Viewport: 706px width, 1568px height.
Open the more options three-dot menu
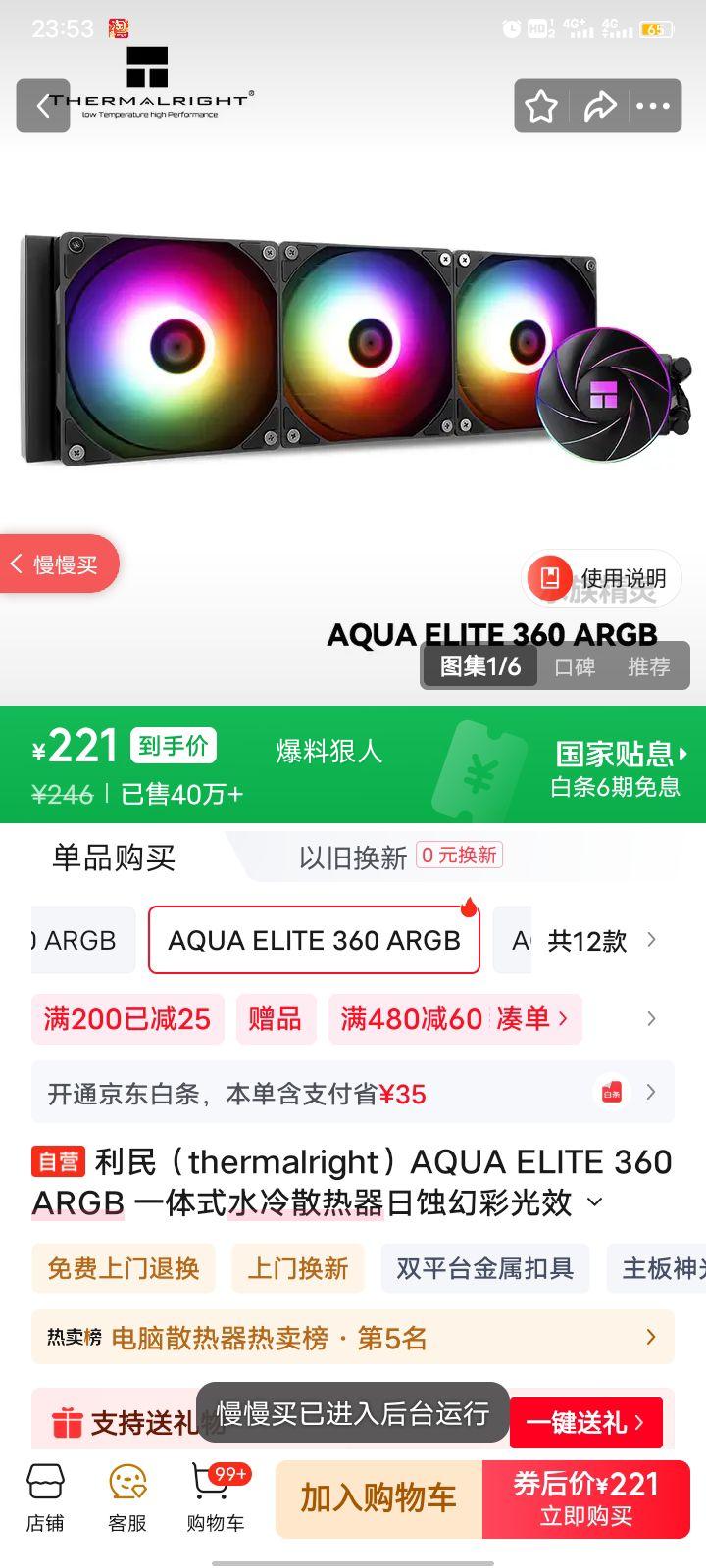[652, 106]
